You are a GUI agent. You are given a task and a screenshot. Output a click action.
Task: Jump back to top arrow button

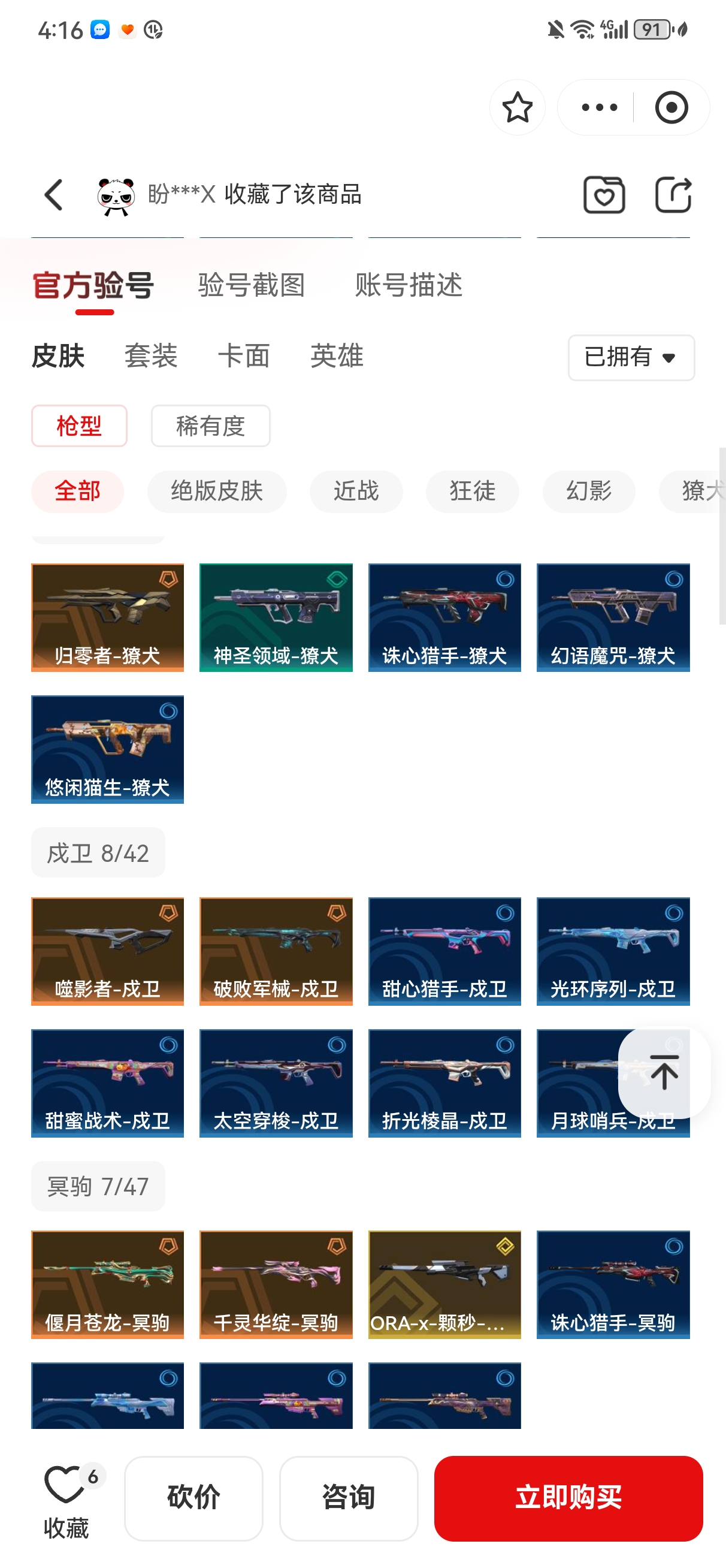click(x=664, y=1072)
